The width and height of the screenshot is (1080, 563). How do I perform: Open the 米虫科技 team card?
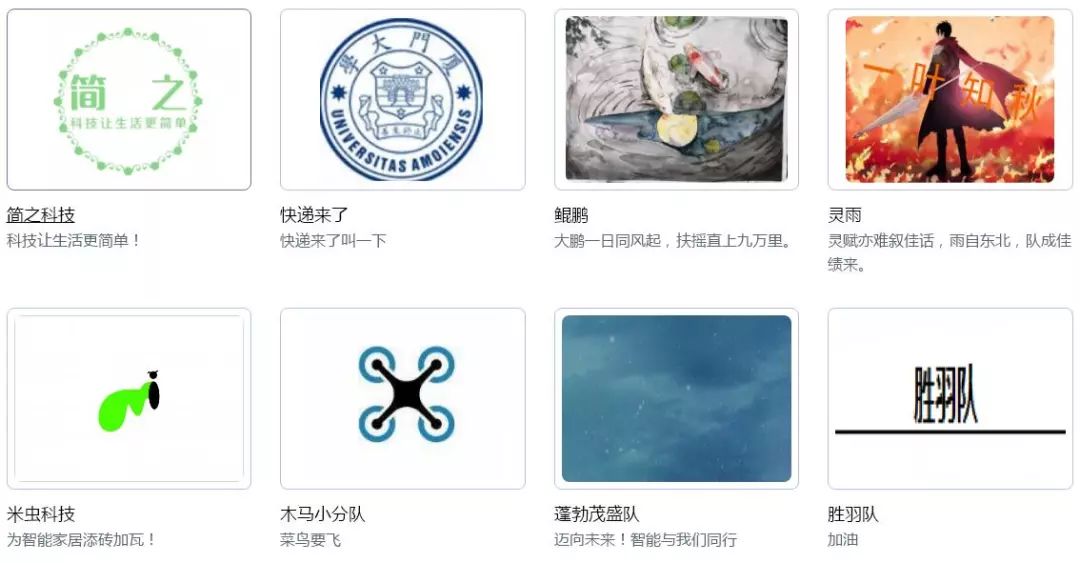pos(128,398)
